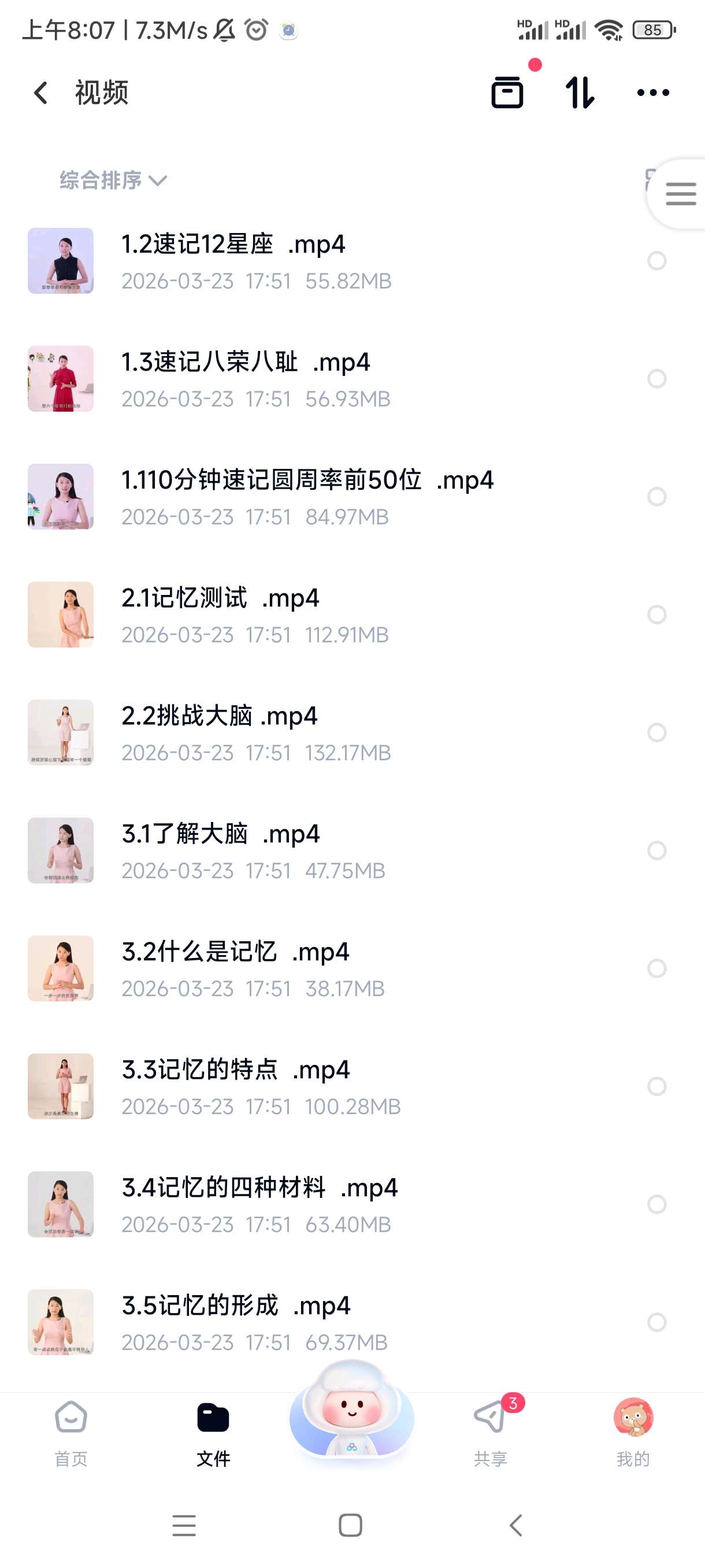
Task: Open 1.110分钟速记圆周率前50位.mp4
Action: click(304, 496)
